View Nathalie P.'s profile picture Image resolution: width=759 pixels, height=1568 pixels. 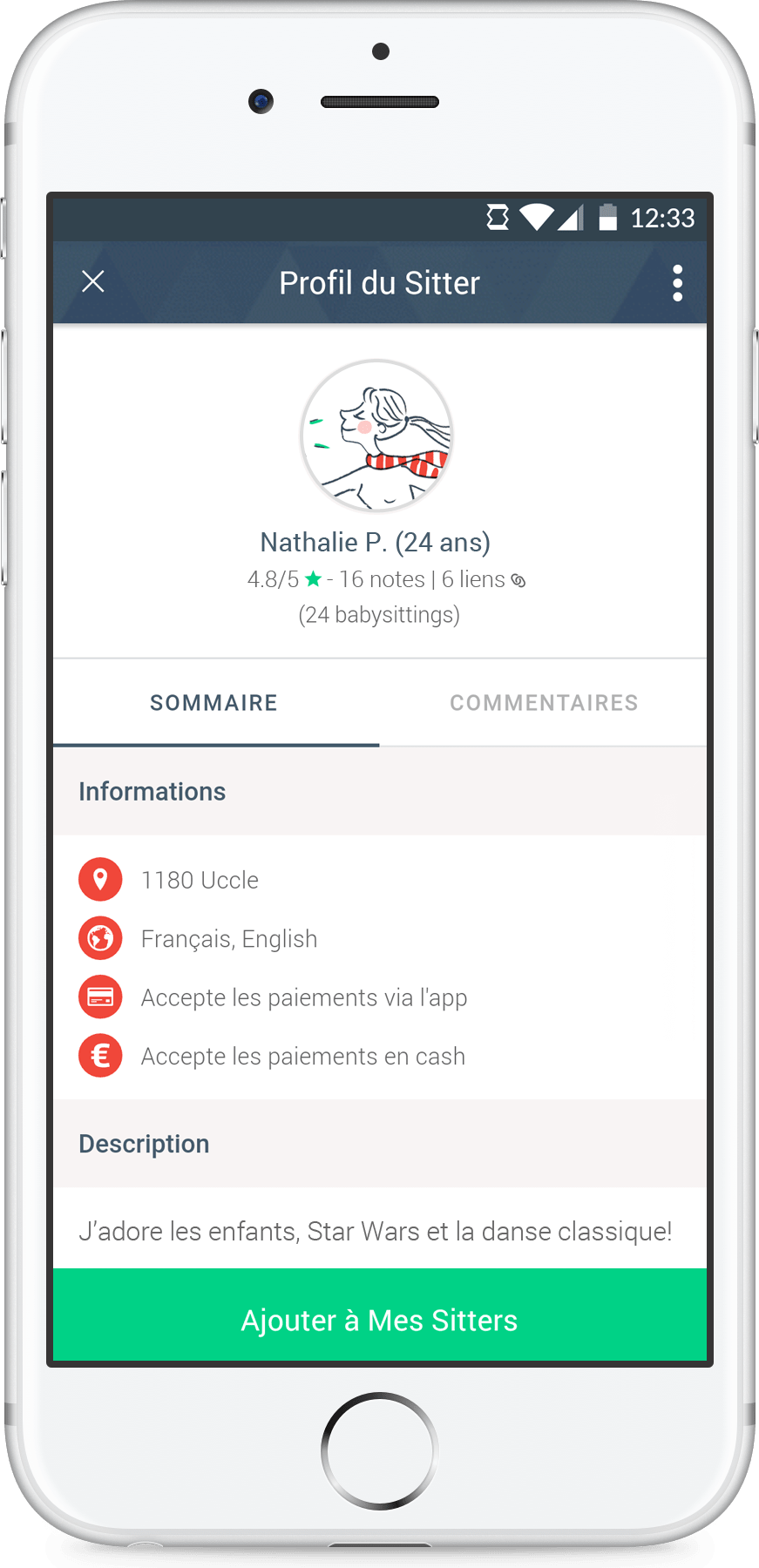tap(377, 436)
